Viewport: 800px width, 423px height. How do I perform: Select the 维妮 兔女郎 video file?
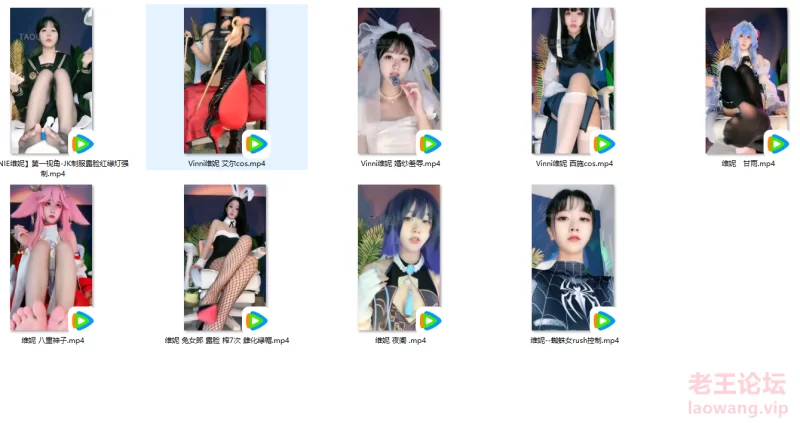[x=225, y=258]
